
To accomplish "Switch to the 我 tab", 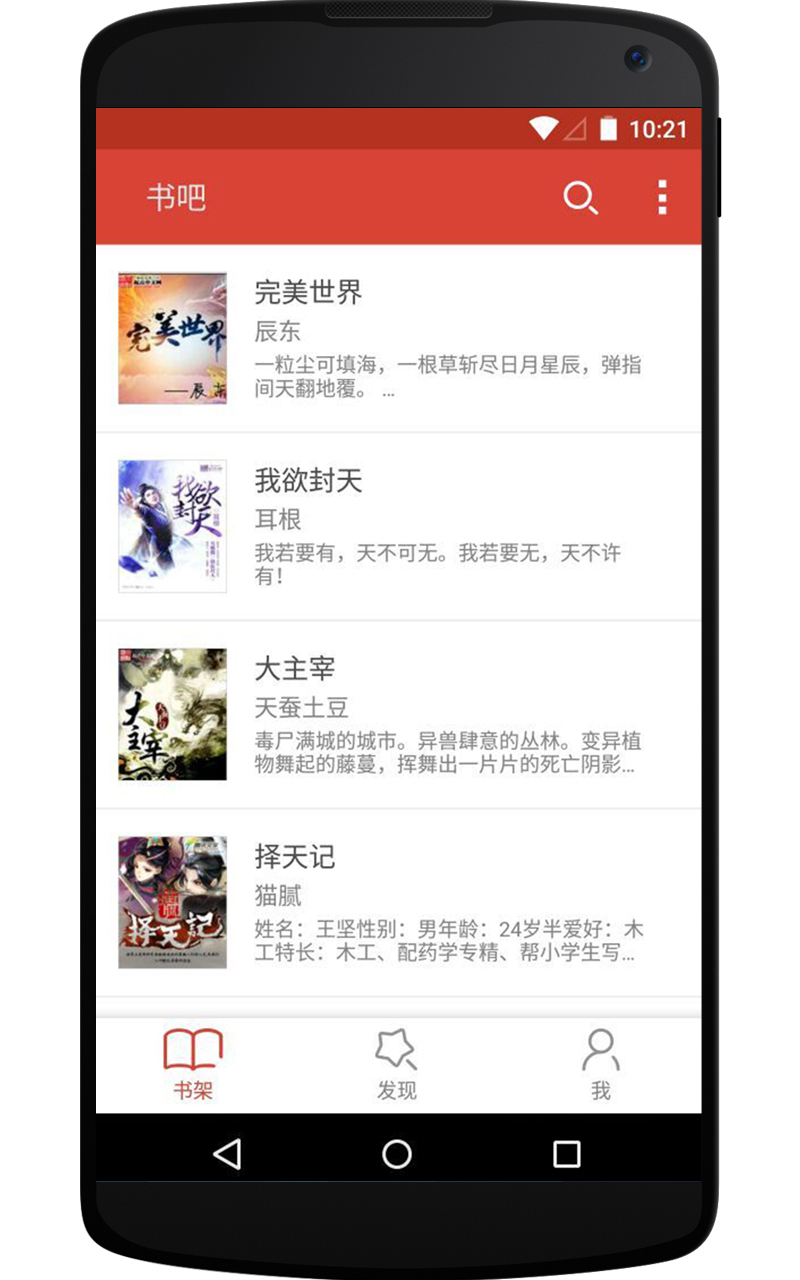I will pyautogui.click(x=601, y=1062).
